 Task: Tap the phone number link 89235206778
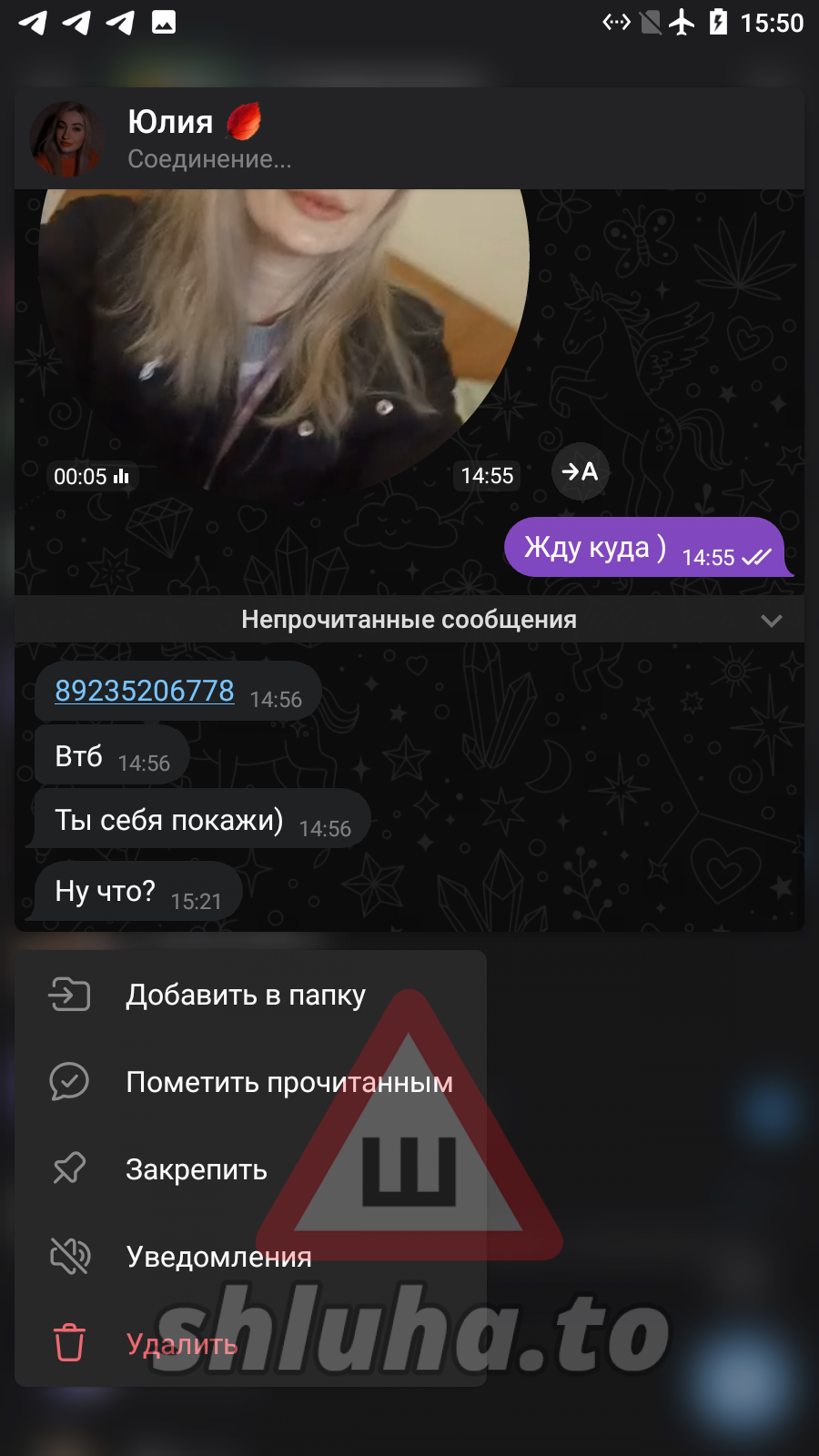point(145,691)
